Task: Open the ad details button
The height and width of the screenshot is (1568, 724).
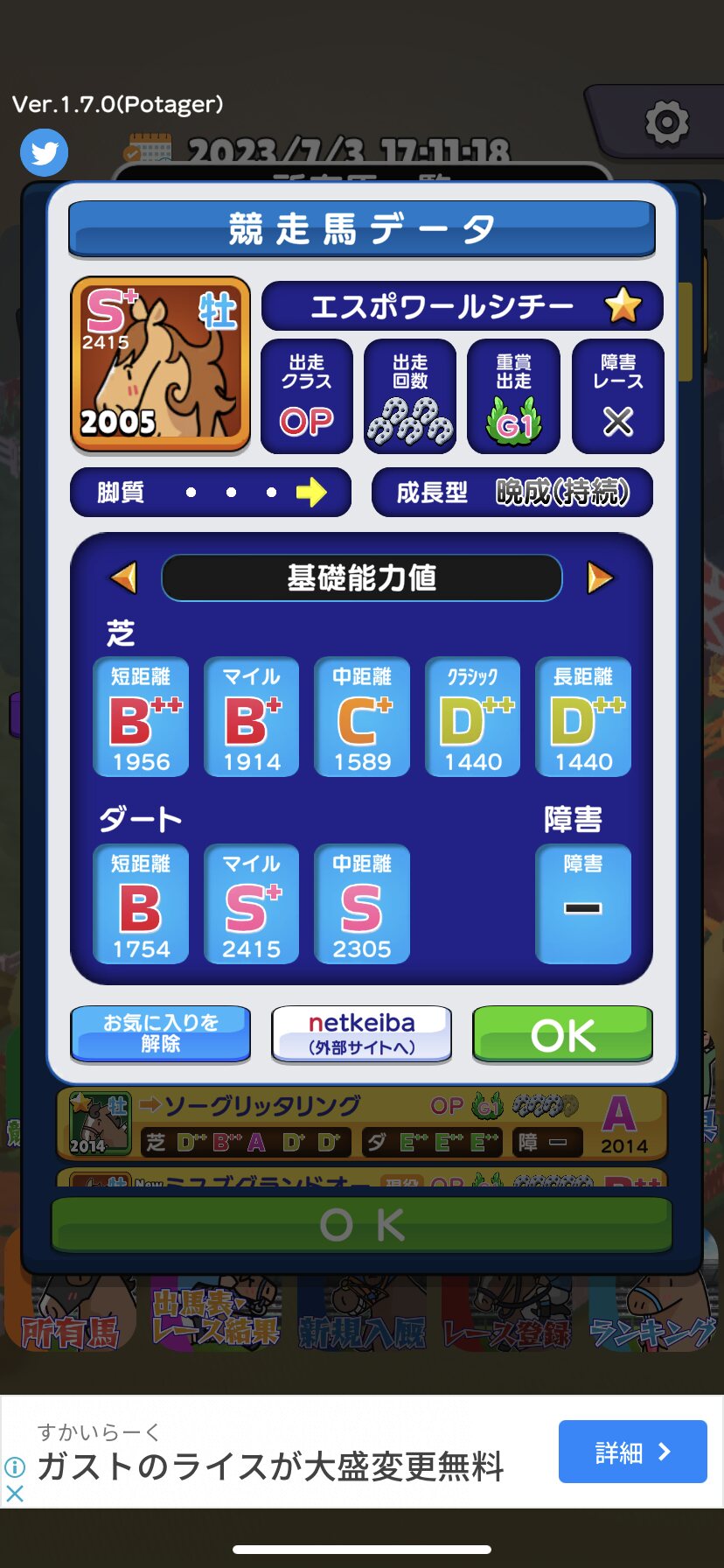Action: (632, 1452)
